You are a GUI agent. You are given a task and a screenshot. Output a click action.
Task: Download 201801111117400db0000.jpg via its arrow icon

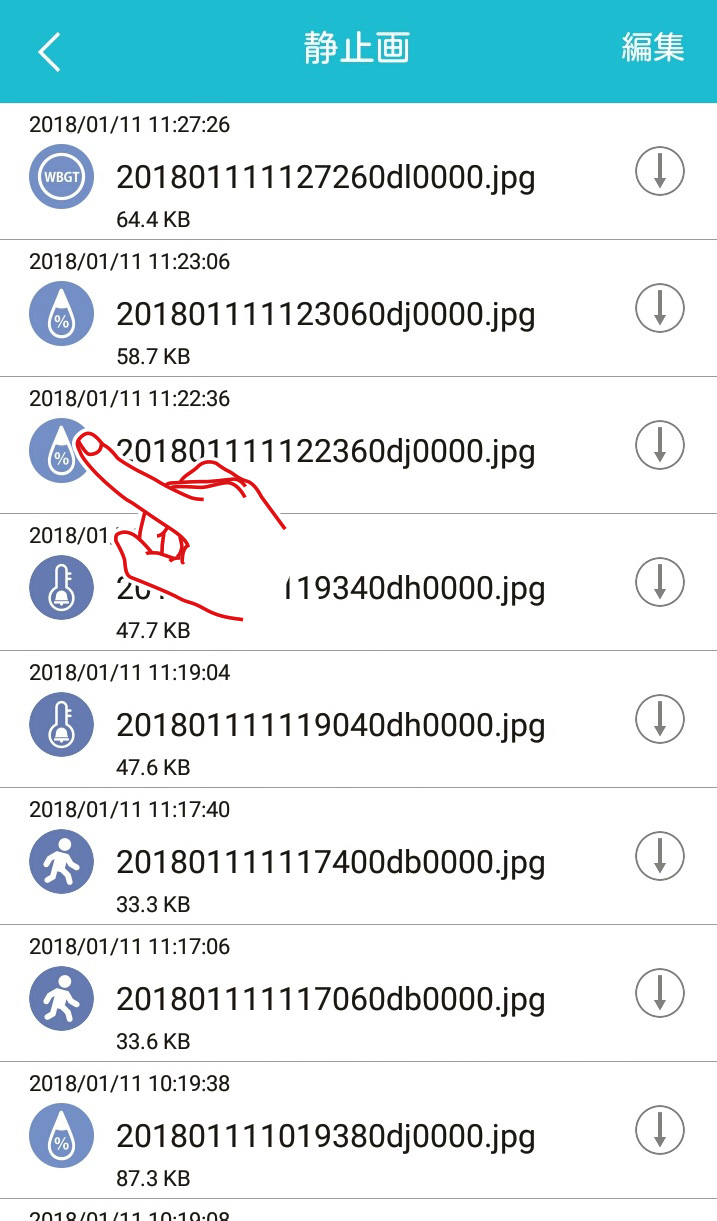(x=660, y=856)
